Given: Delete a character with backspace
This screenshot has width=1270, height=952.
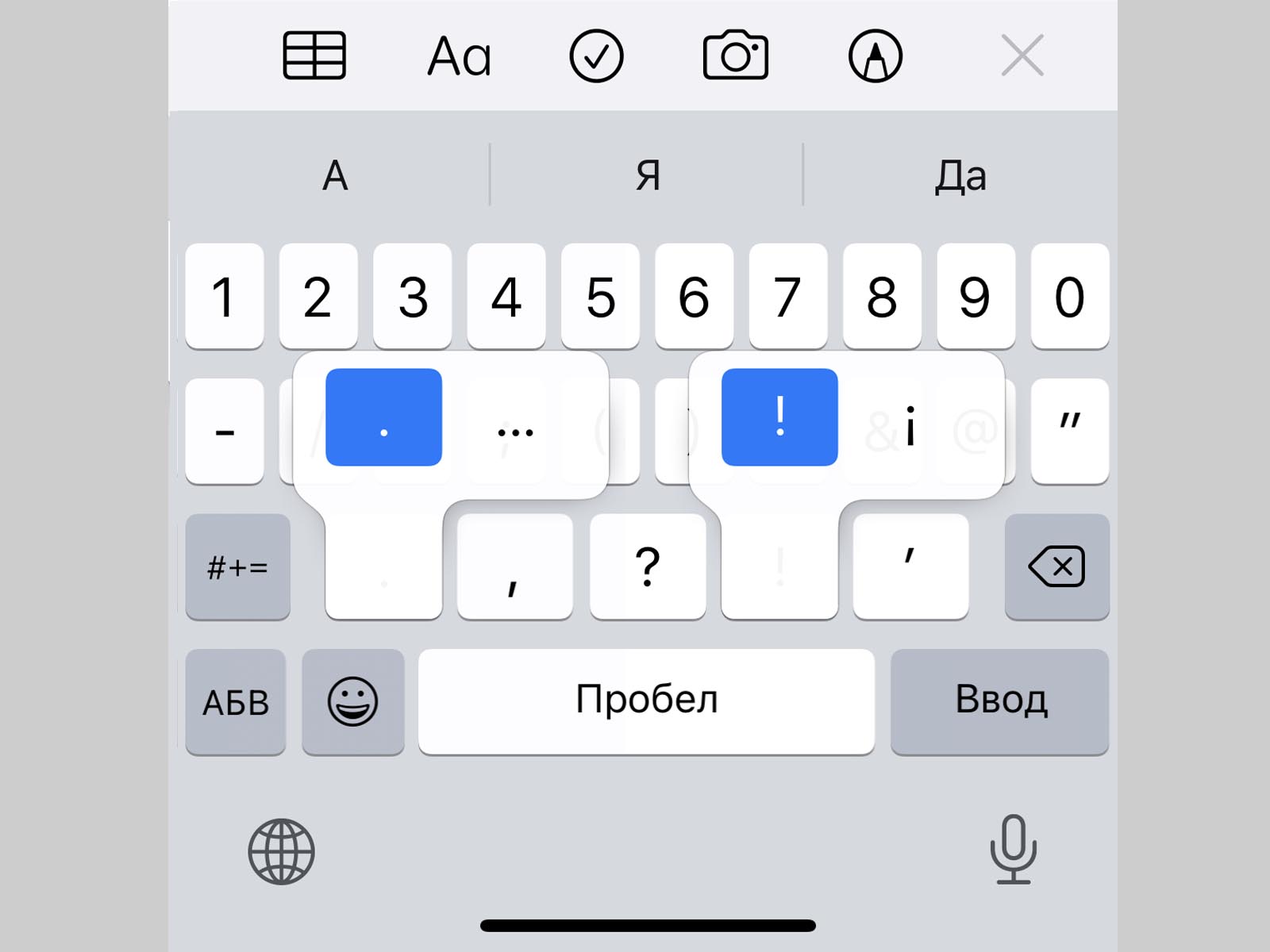Looking at the screenshot, I should tap(1056, 567).
